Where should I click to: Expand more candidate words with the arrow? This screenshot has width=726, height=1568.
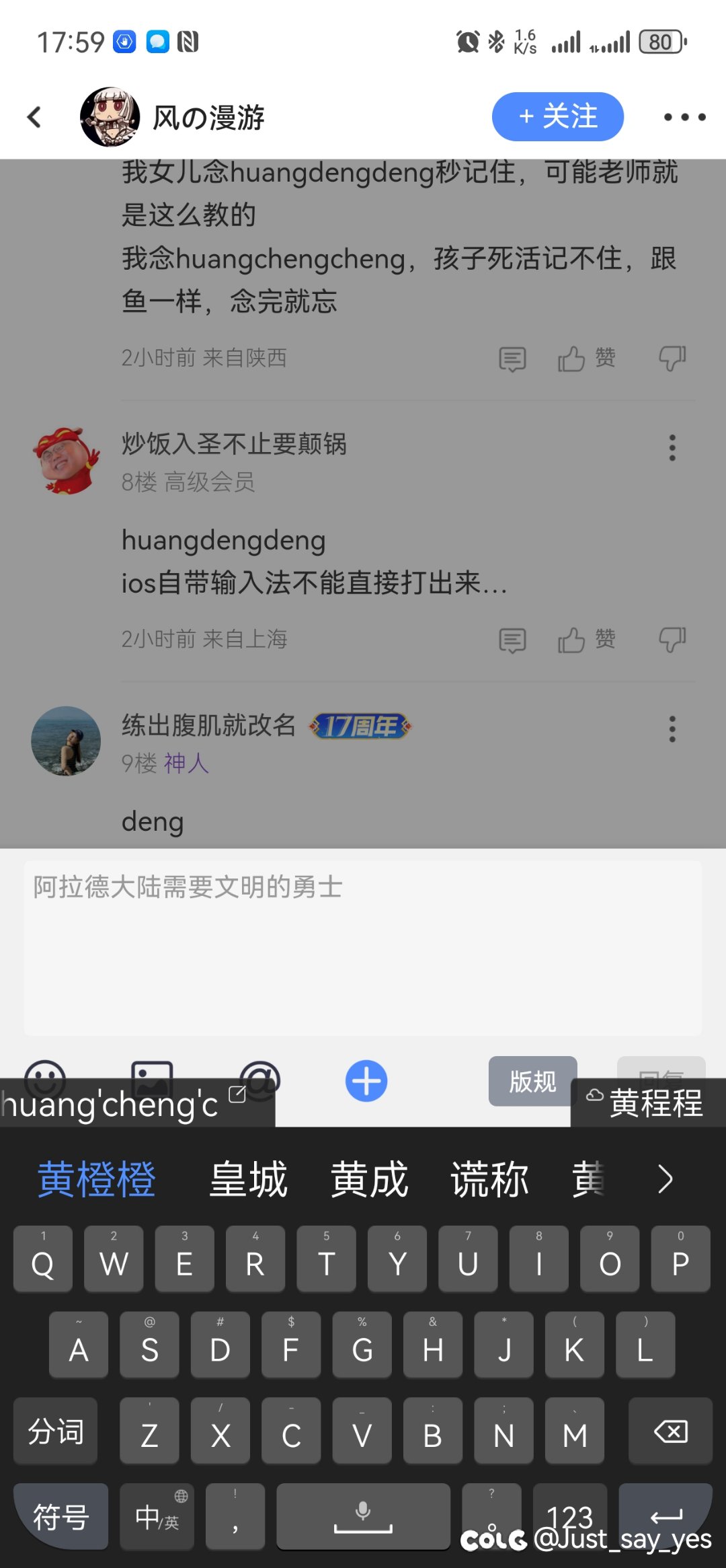tap(665, 1179)
